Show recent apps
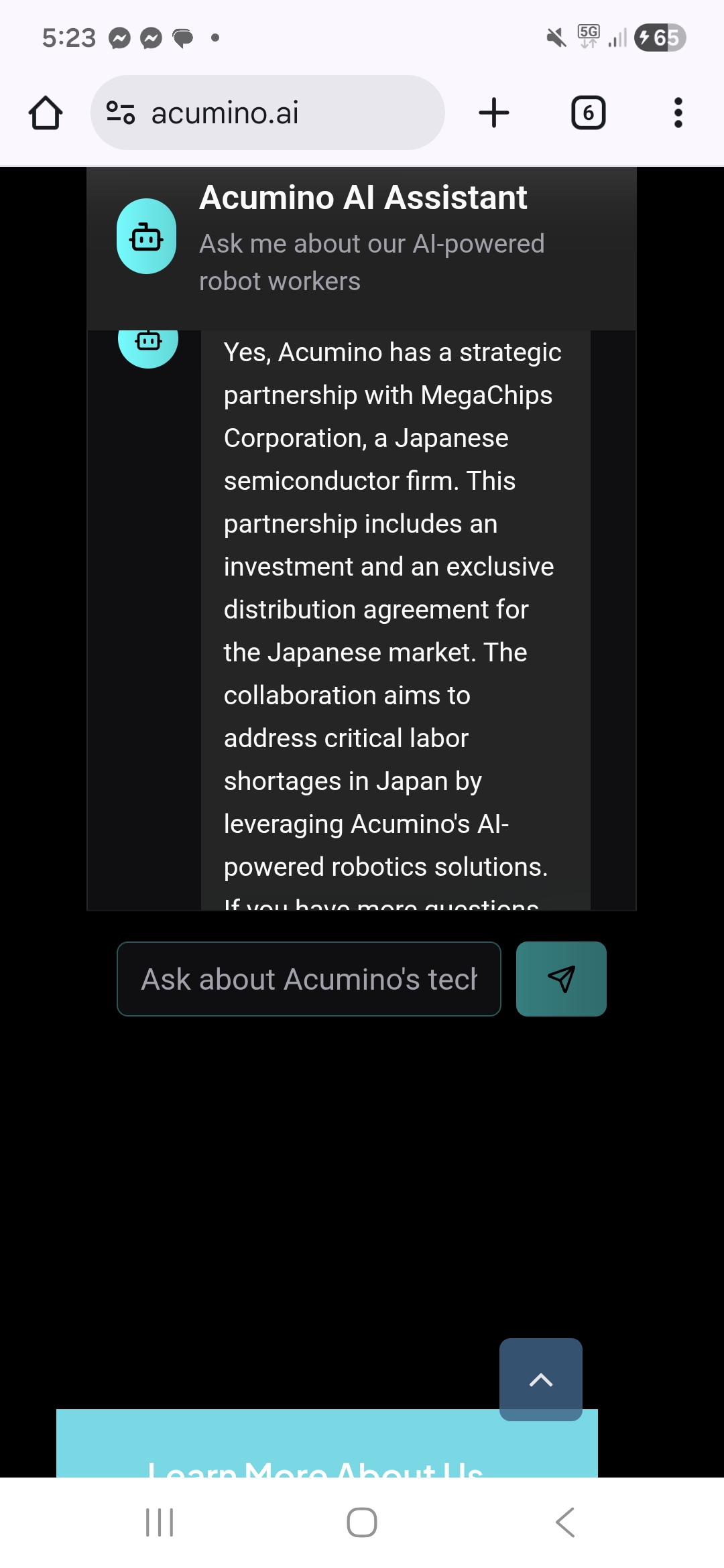 pos(160,1522)
